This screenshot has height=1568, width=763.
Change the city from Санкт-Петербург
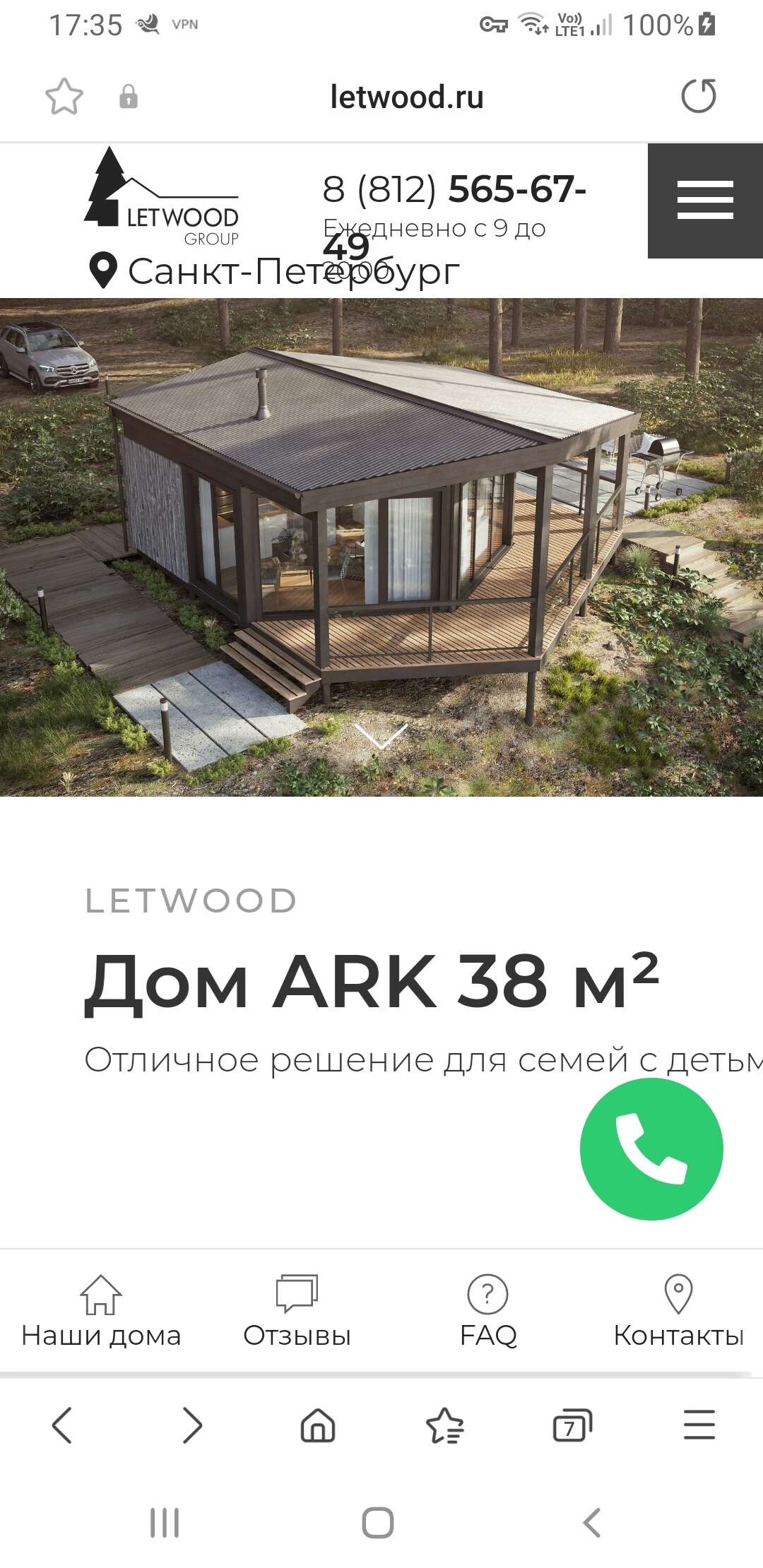275,271
